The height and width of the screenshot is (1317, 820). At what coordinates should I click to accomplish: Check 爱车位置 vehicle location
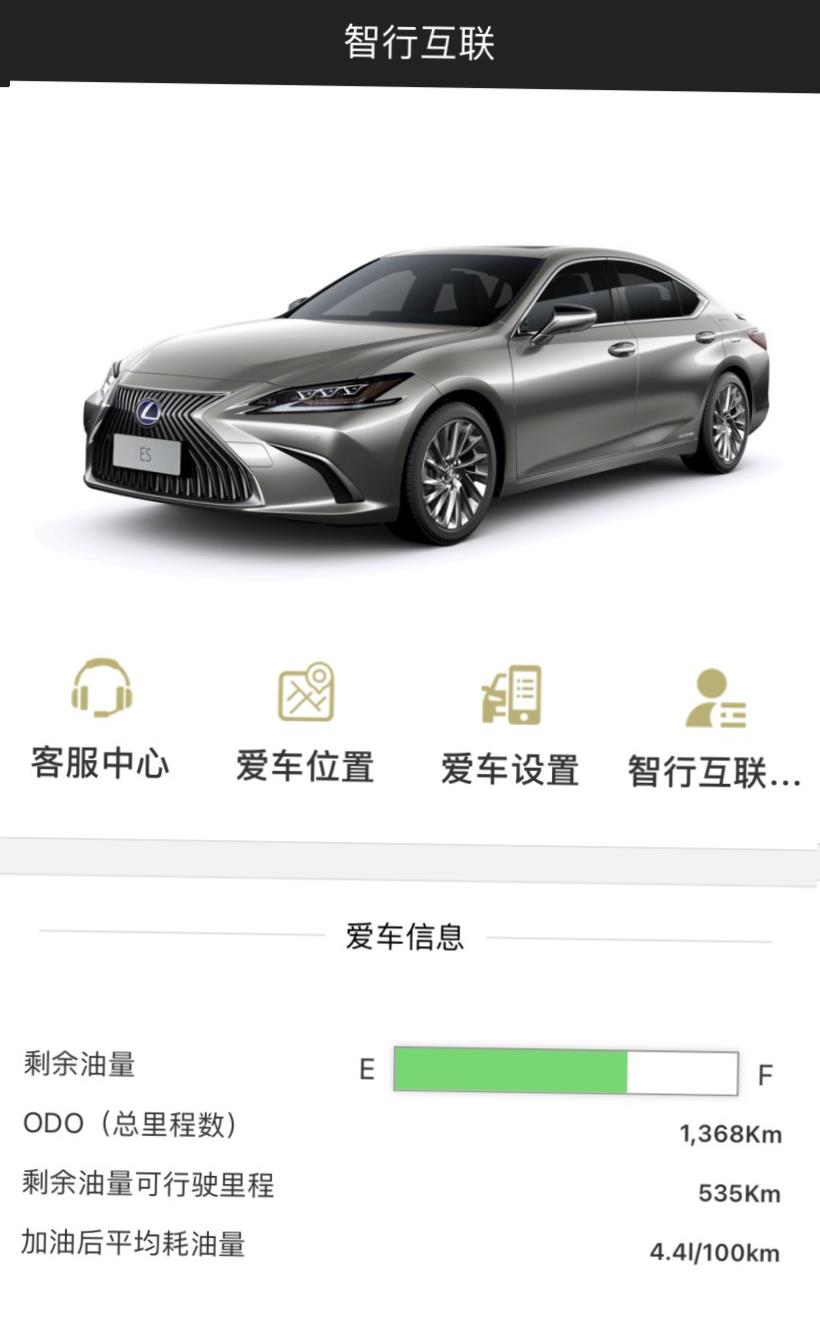click(305, 720)
